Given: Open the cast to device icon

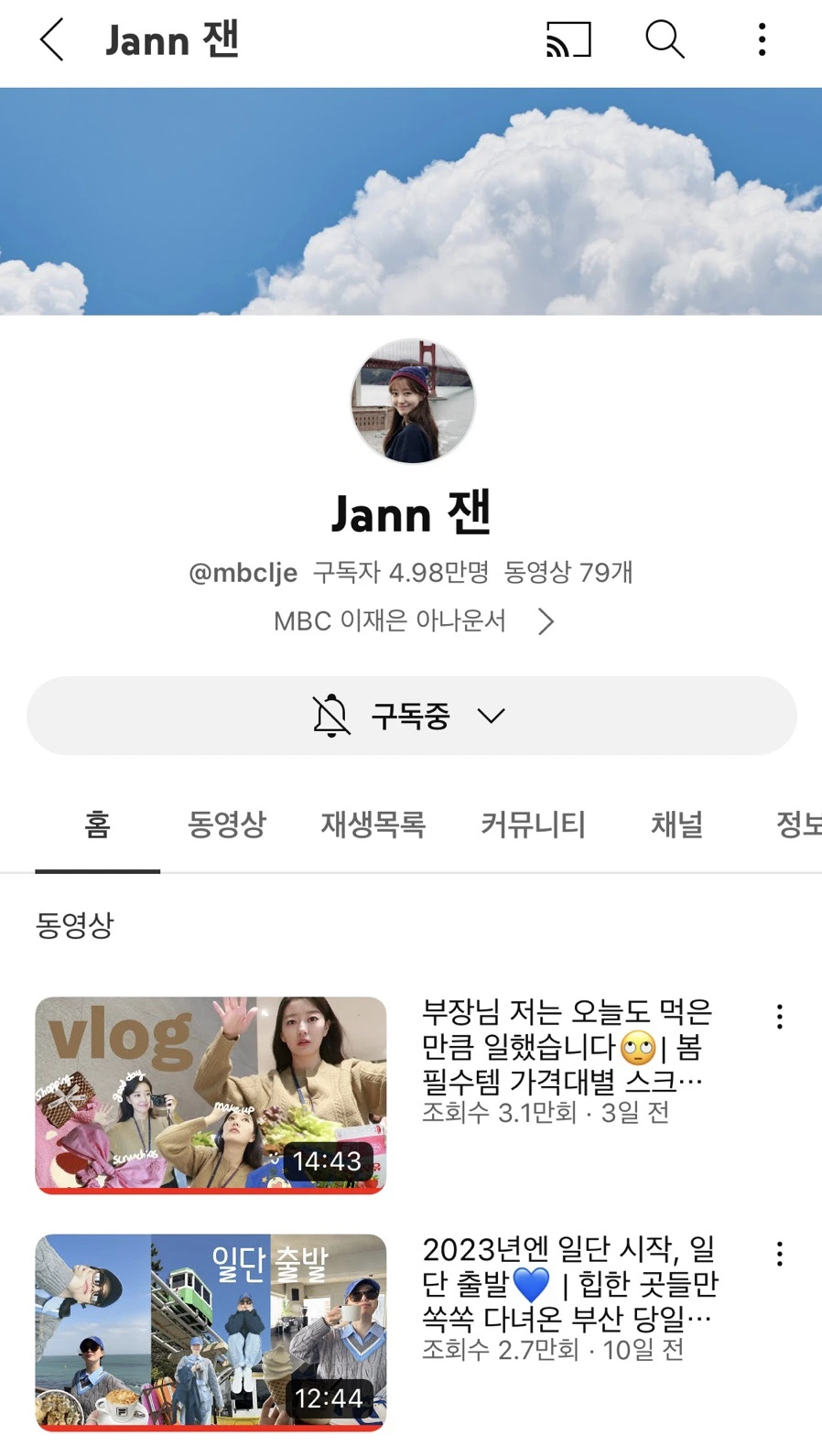Looking at the screenshot, I should [x=568, y=40].
